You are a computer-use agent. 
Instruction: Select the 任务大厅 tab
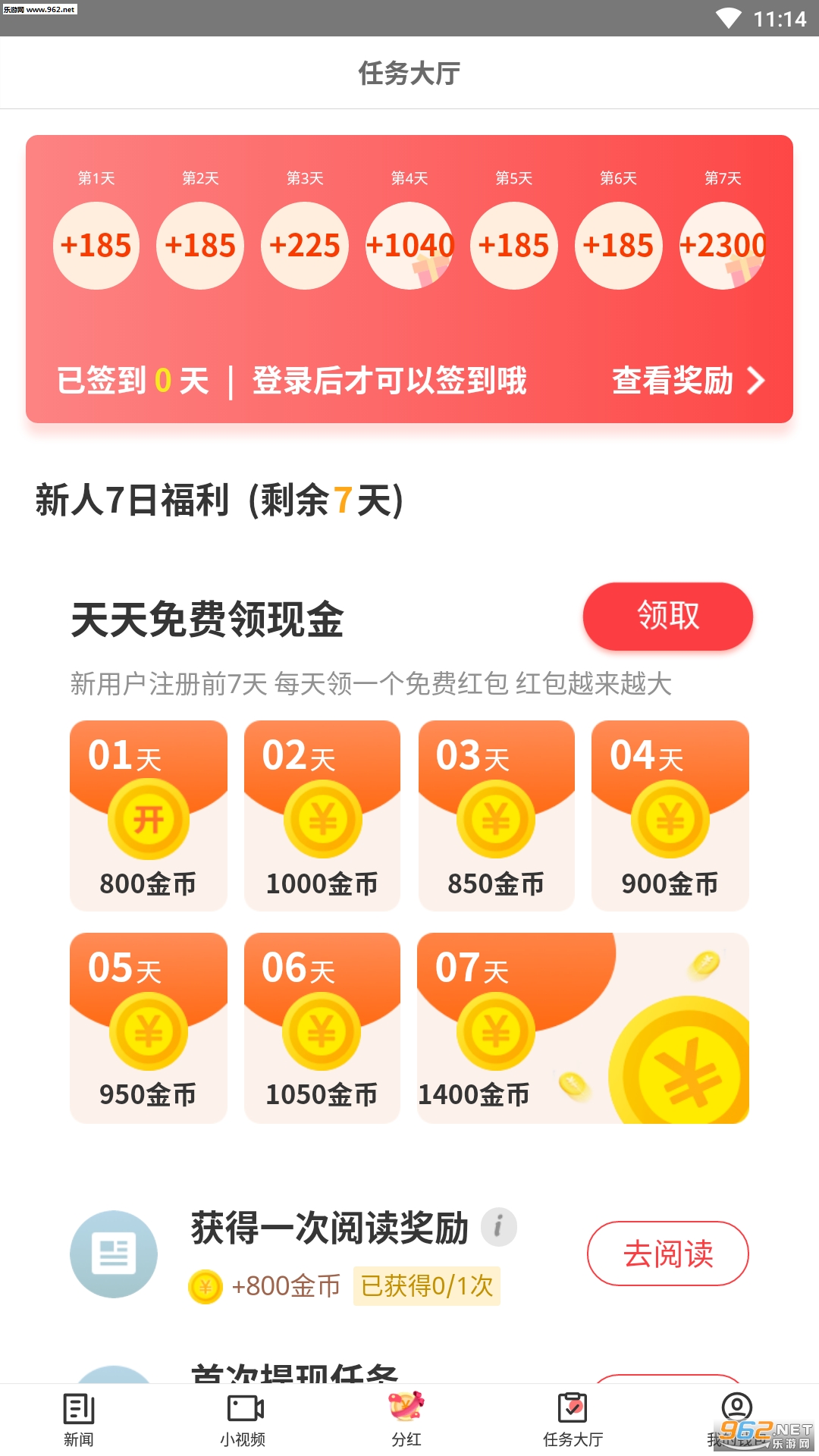coord(573,1420)
